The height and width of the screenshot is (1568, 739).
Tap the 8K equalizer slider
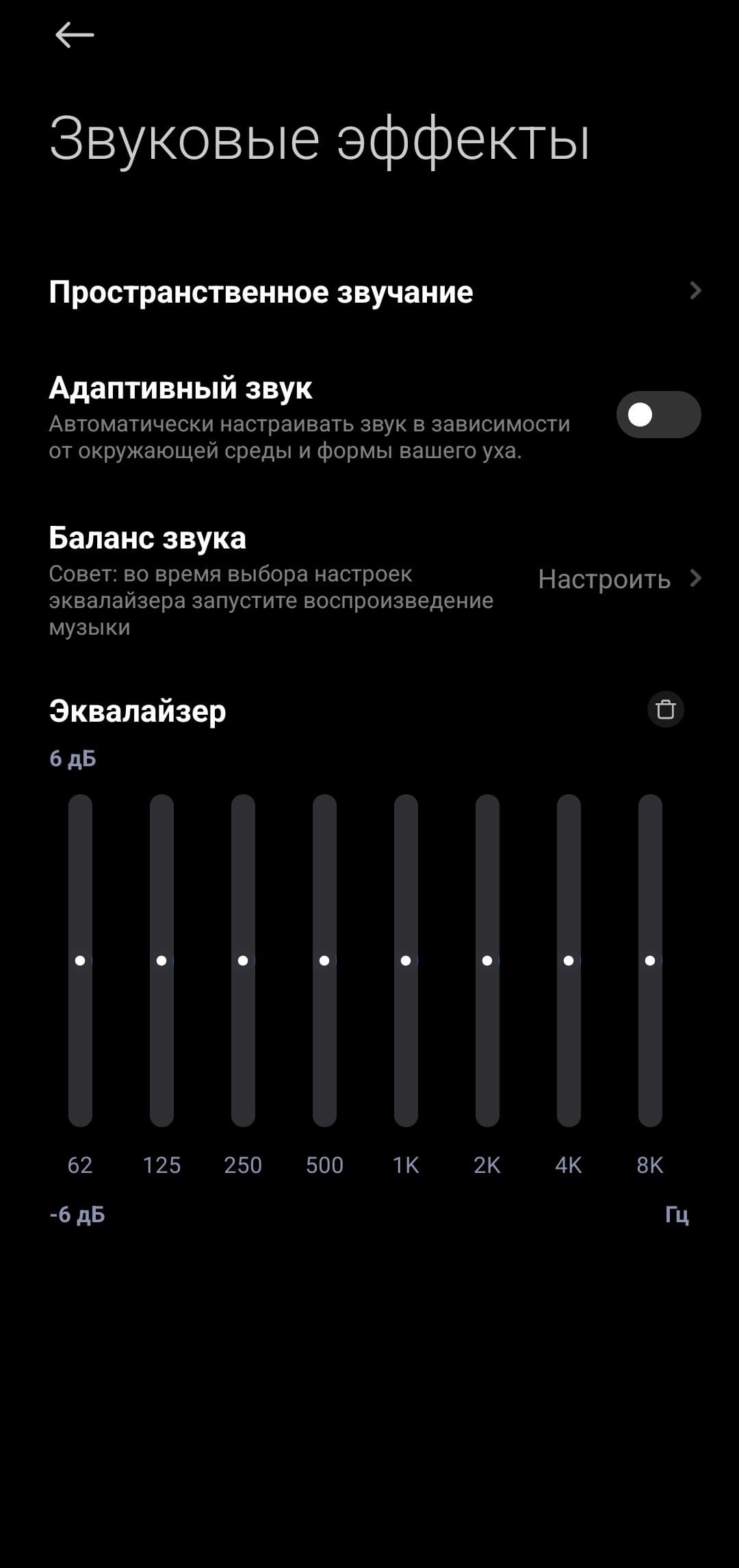(x=650, y=961)
